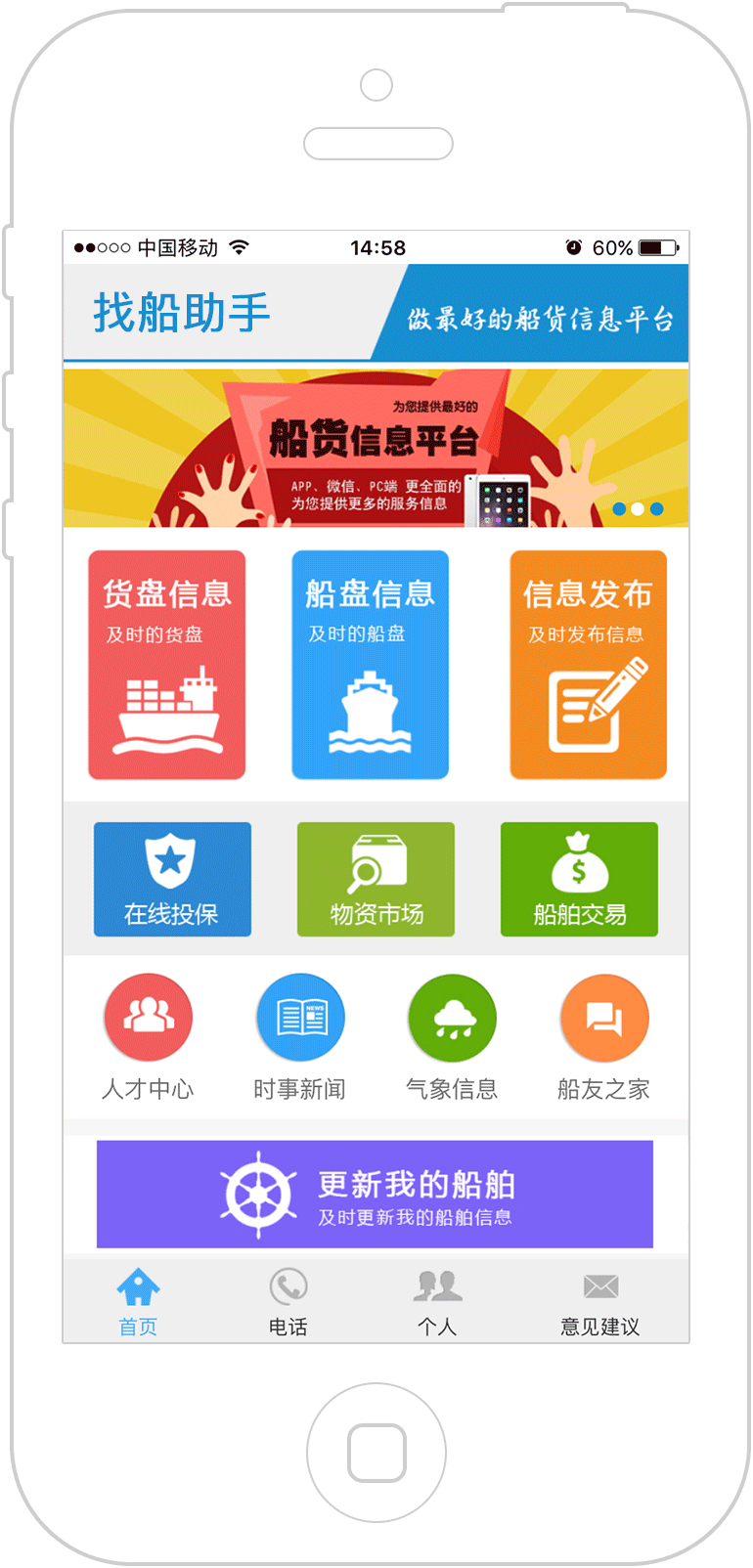Switch to the 电话 phone tab
The image size is (753, 1568).
pyautogui.click(x=288, y=1301)
